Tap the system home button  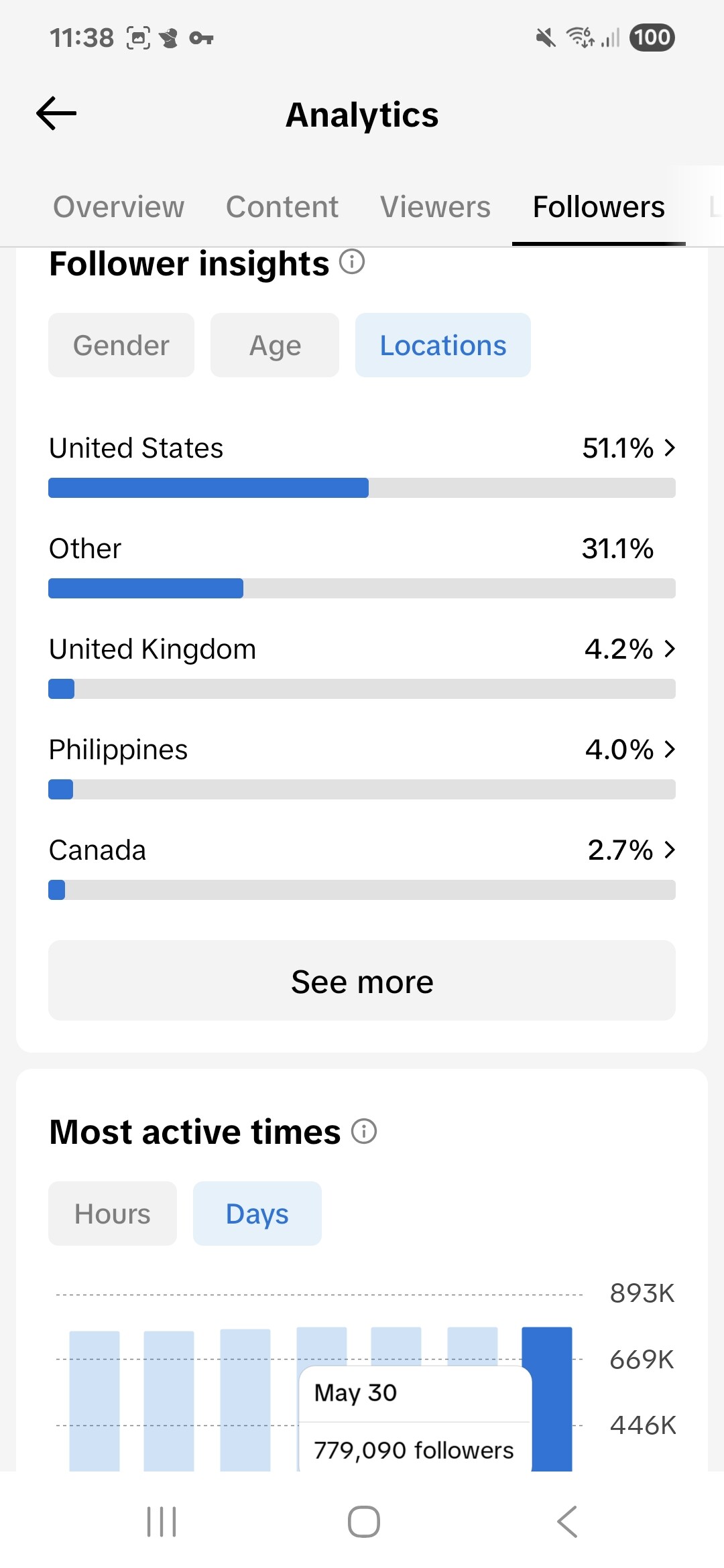tap(364, 1522)
